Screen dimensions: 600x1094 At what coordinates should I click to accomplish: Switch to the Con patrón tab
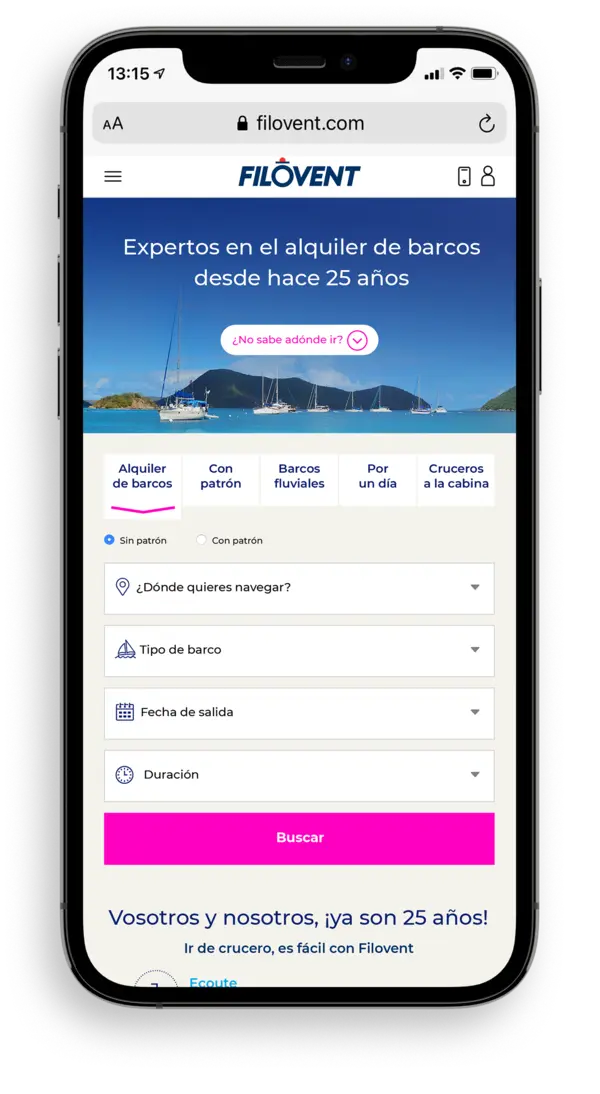coord(221,476)
